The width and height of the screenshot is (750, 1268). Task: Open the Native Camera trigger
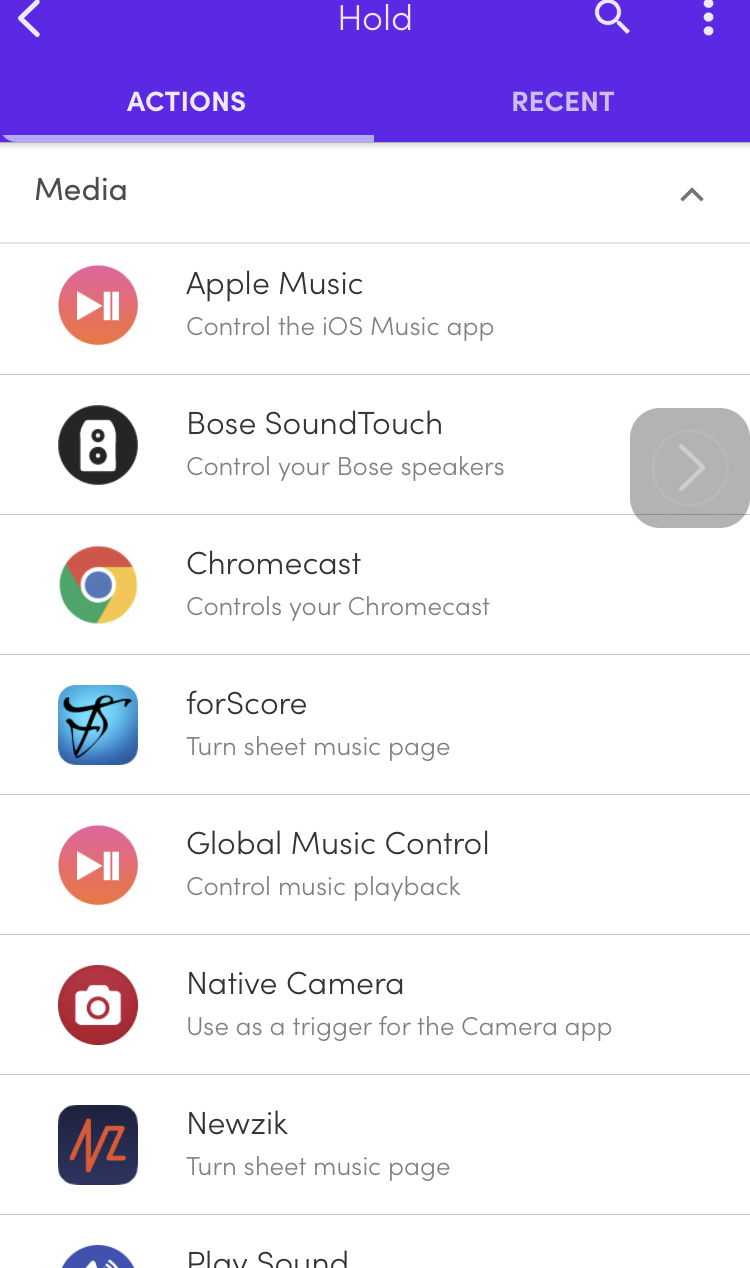[x=340, y=1005]
